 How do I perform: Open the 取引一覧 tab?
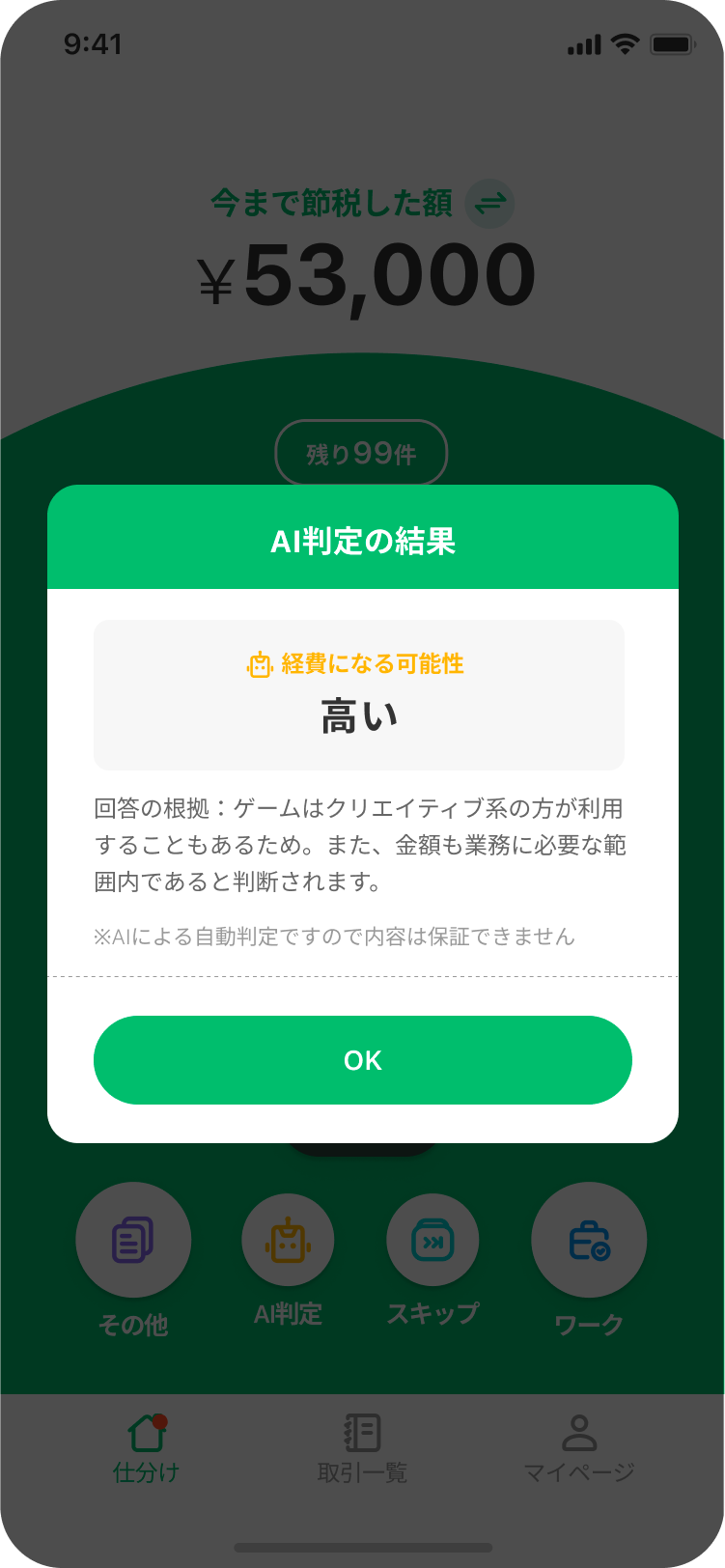[362, 1447]
